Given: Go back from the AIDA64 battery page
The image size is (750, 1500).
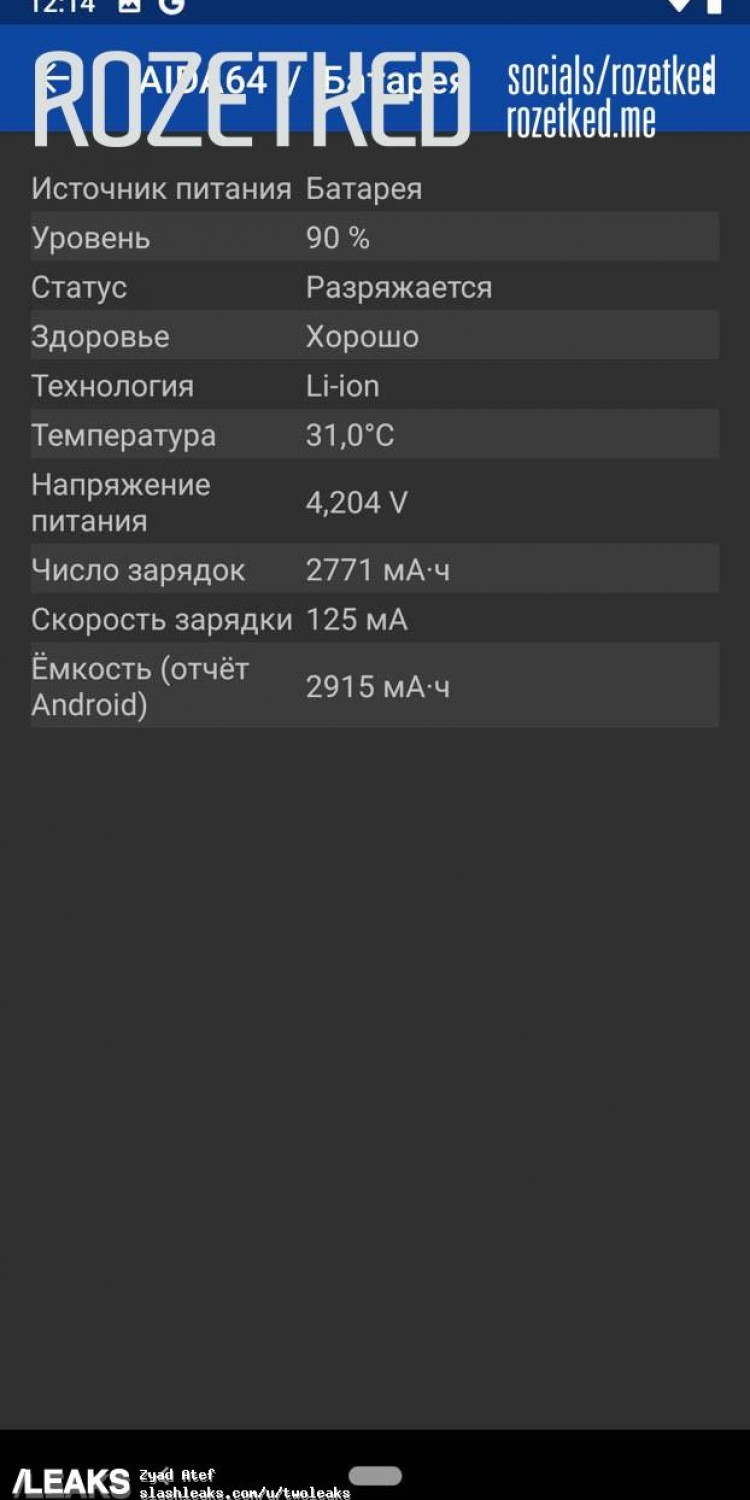Looking at the screenshot, I should [56, 78].
